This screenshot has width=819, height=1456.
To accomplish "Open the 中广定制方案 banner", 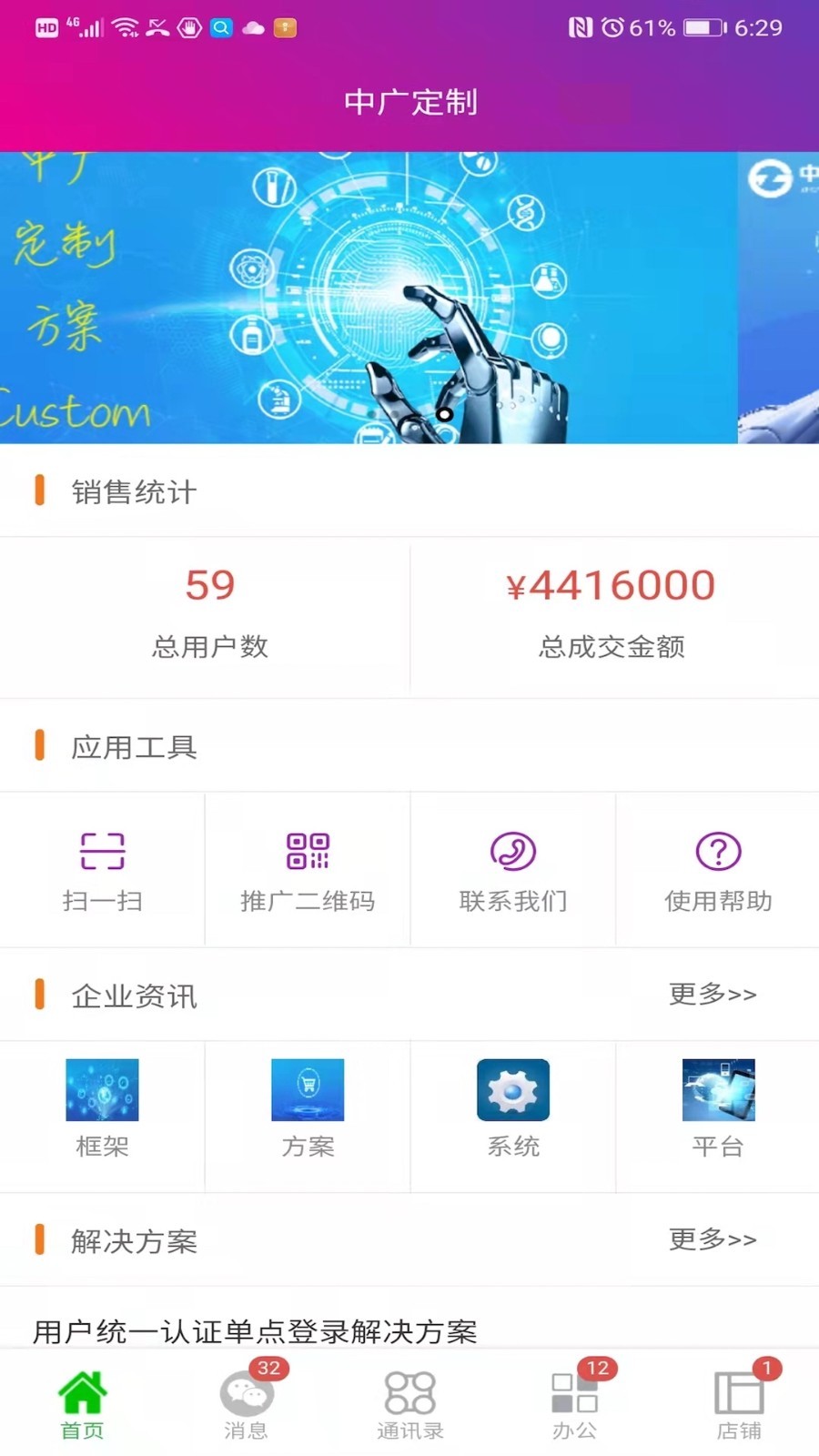I will coord(369,298).
